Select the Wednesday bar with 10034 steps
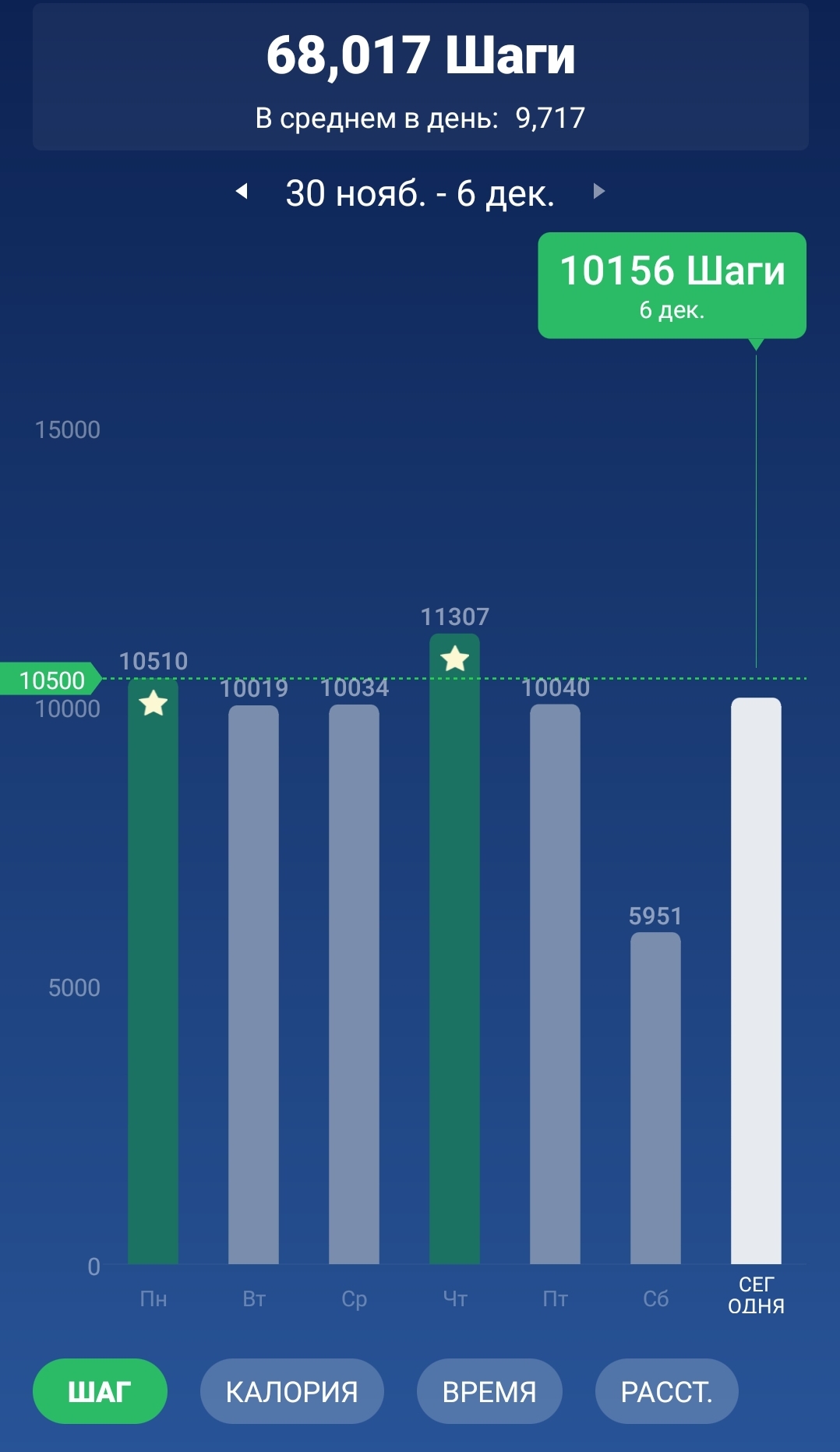The image size is (840, 1452). [354, 984]
